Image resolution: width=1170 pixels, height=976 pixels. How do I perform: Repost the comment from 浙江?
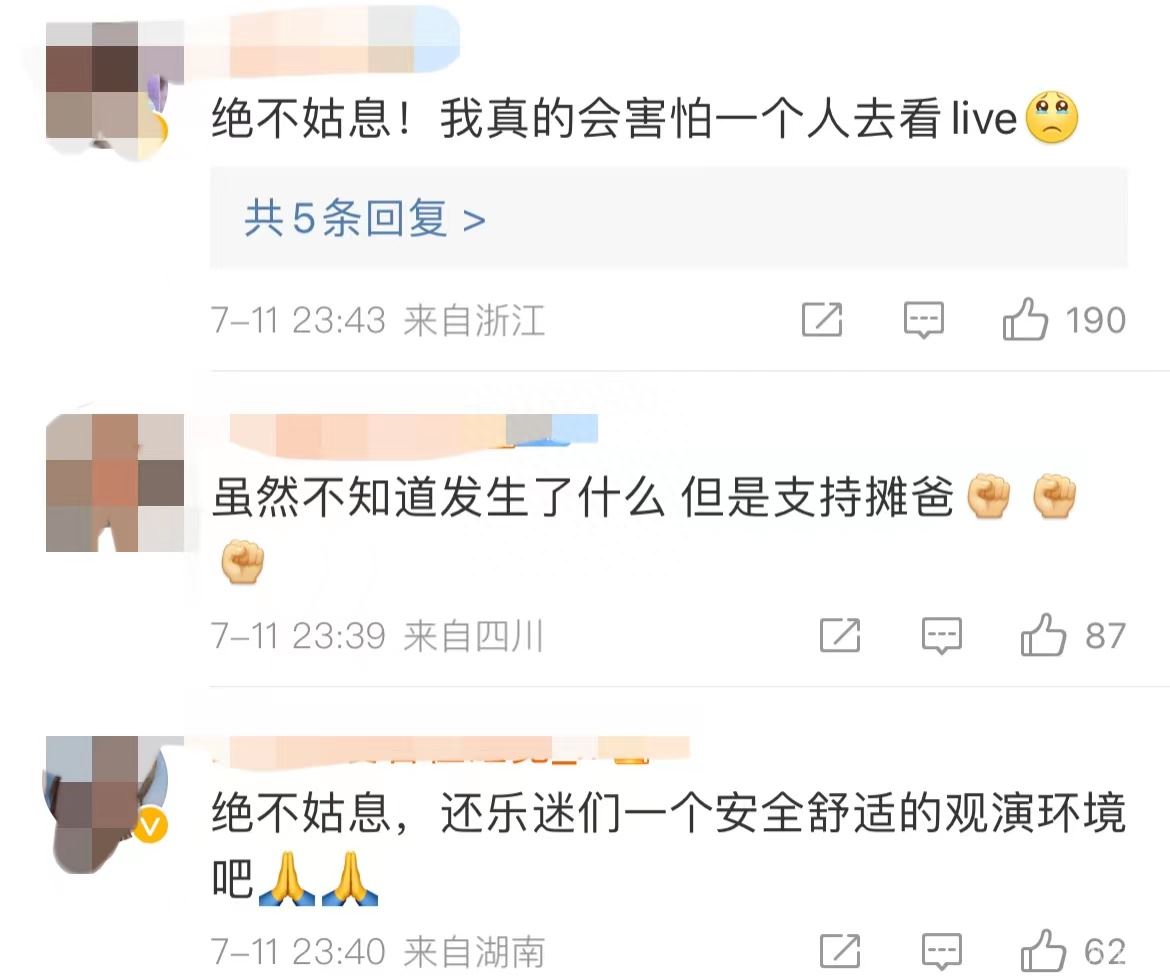coord(822,321)
